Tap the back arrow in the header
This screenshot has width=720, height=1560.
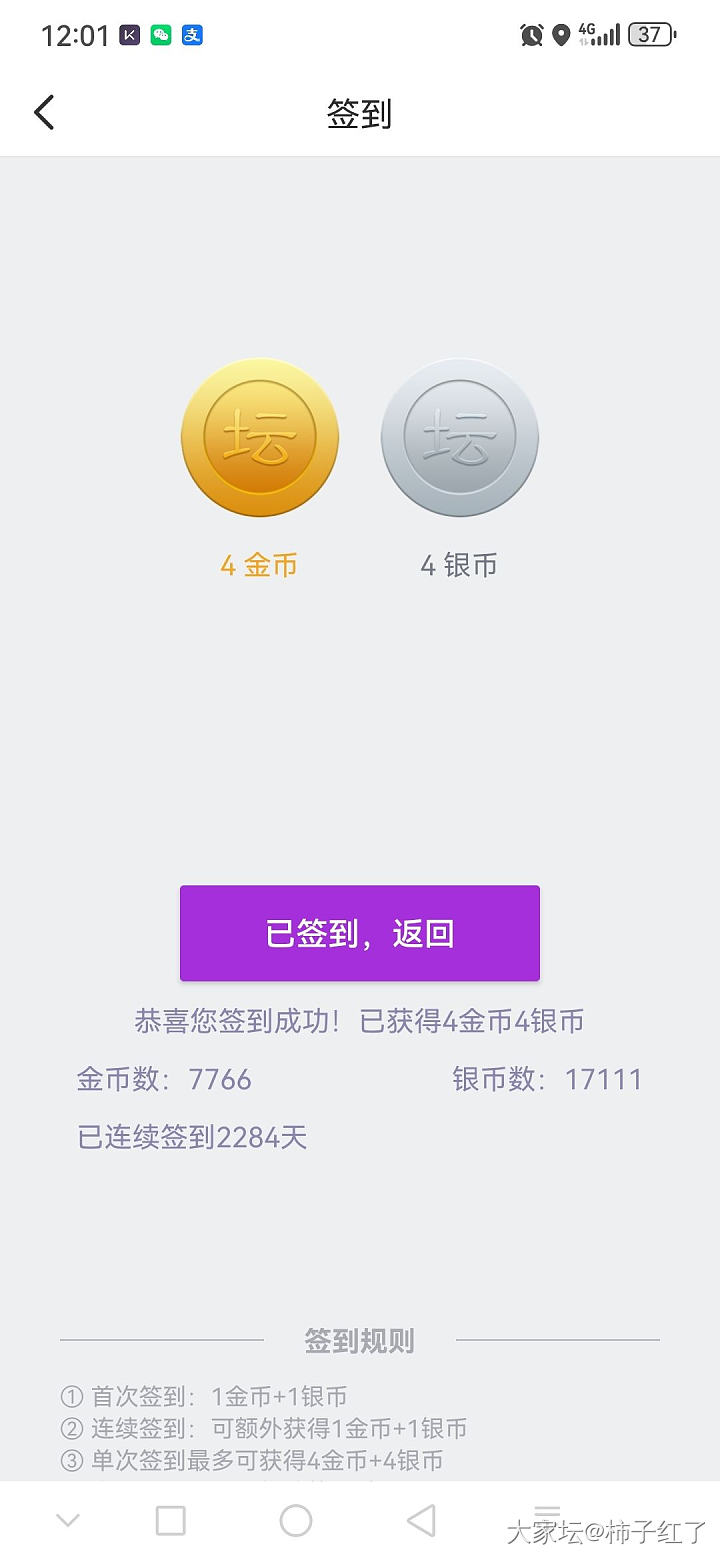point(44,113)
